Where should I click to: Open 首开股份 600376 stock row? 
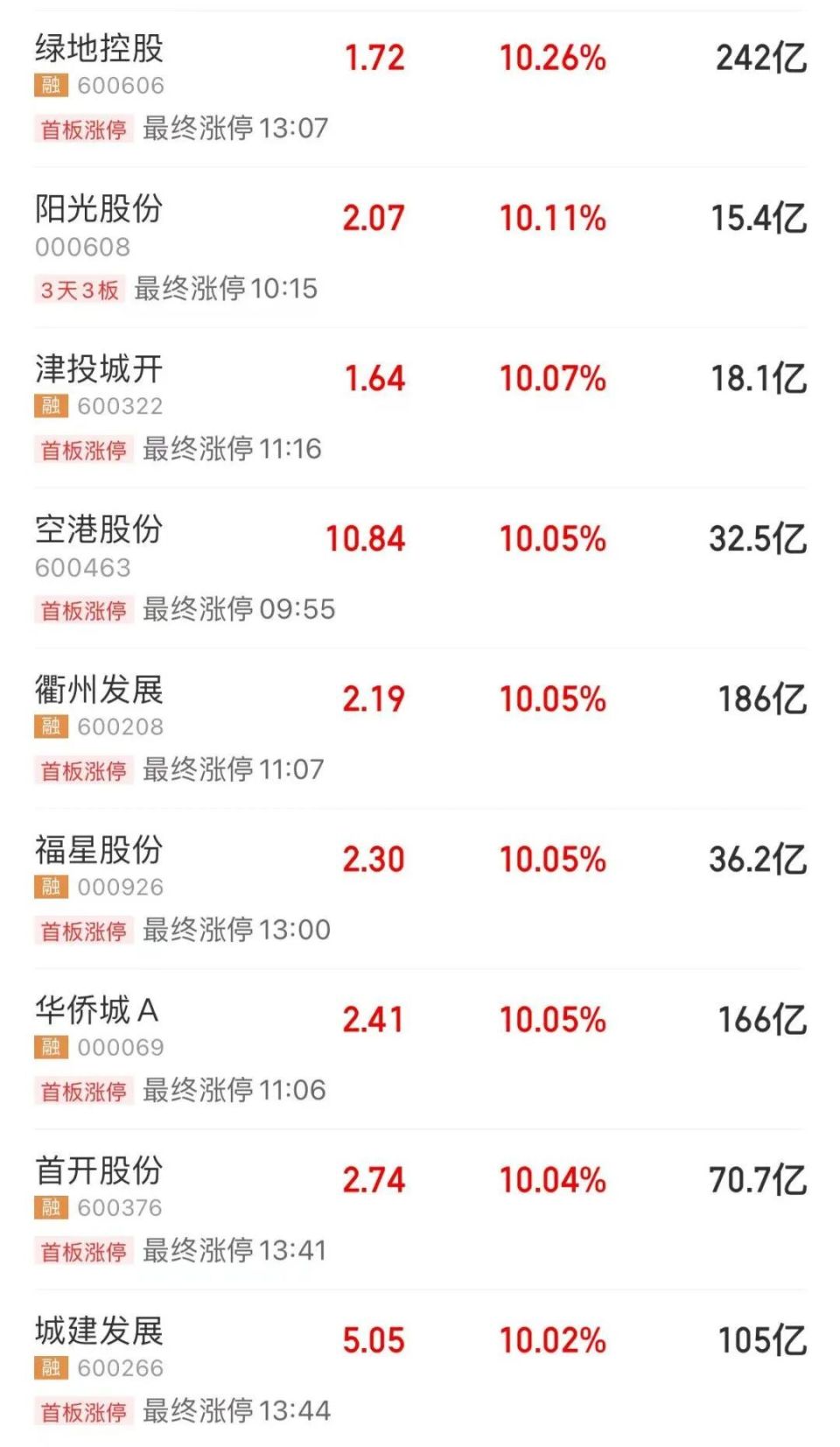pos(420,1209)
